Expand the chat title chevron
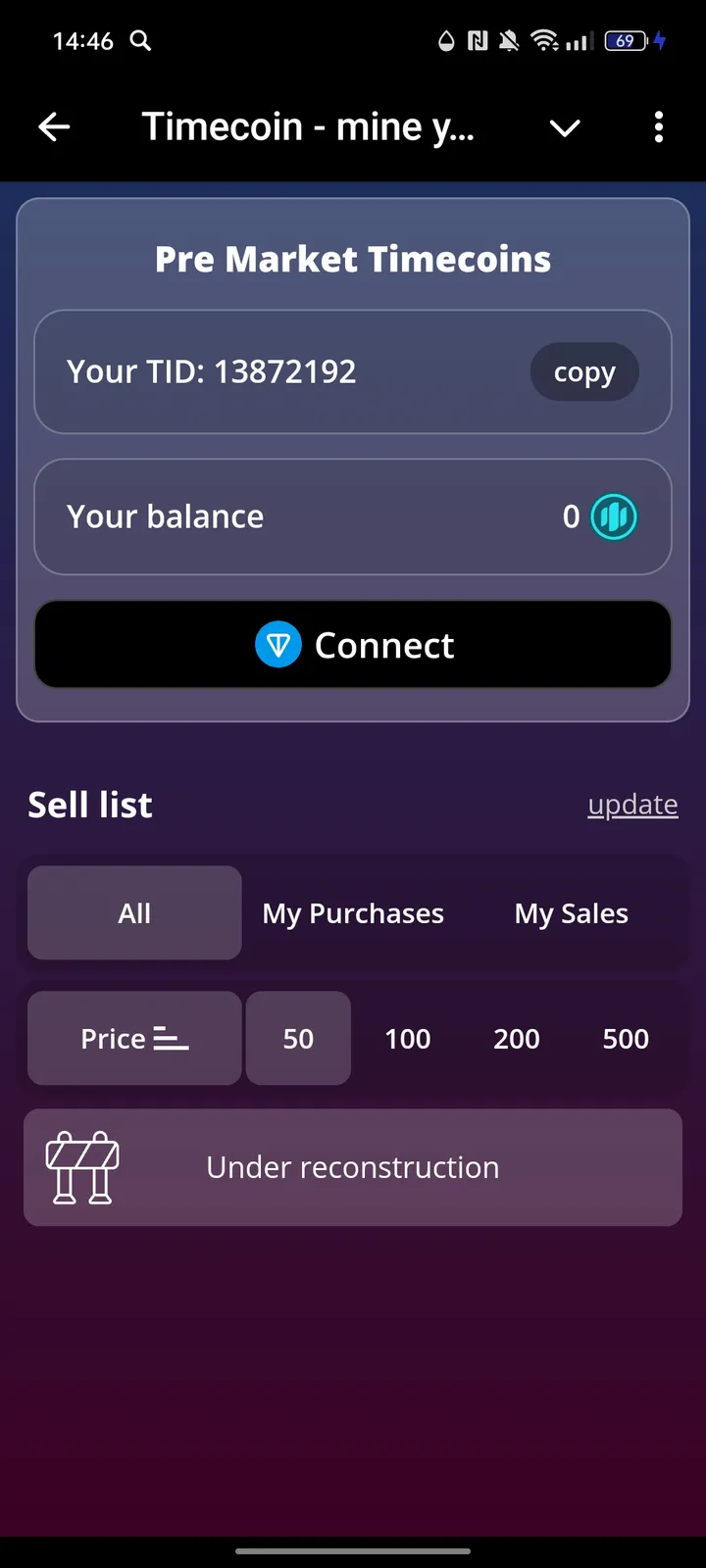 pyautogui.click(x=565, y=127)
